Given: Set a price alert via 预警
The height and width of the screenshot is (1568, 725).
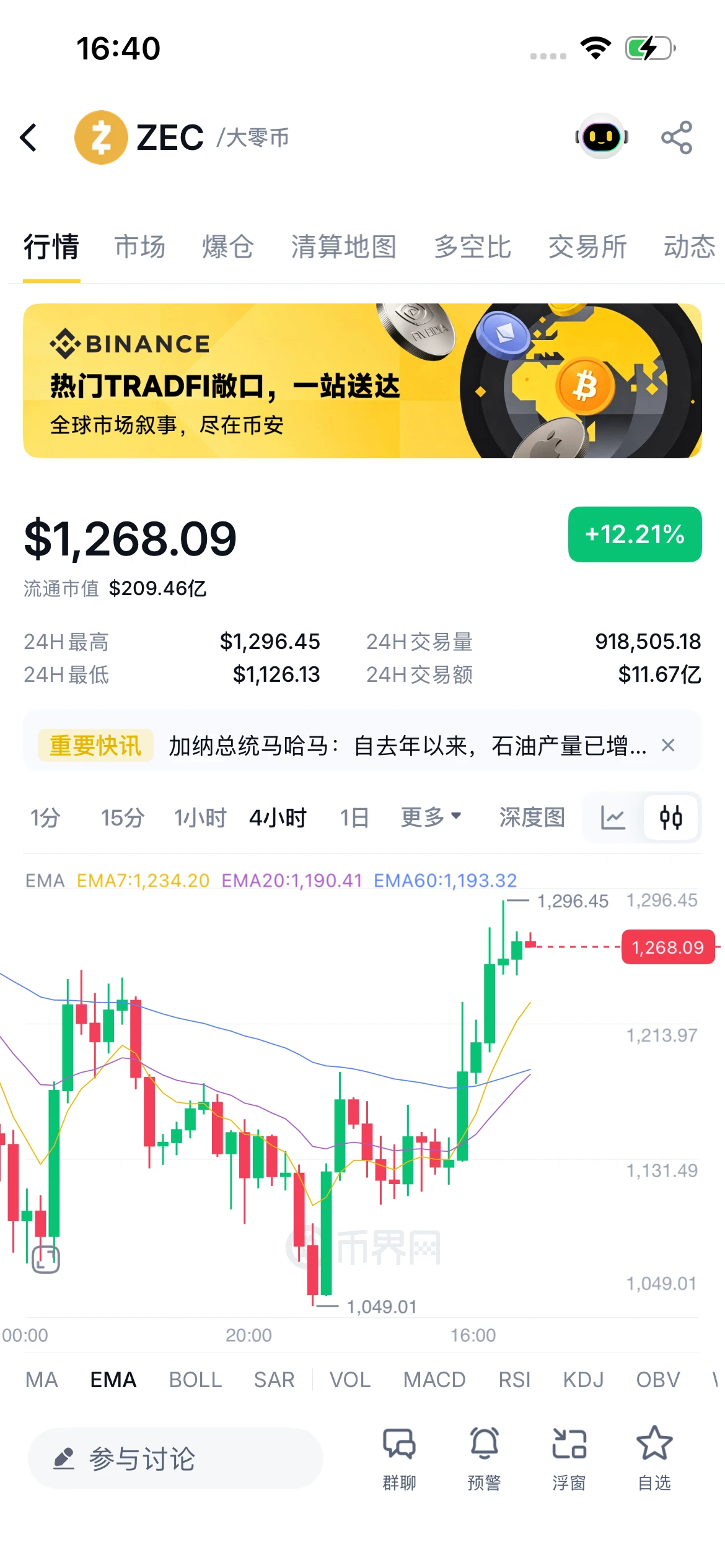Looking at the screenshot, I should point(484,1458).
